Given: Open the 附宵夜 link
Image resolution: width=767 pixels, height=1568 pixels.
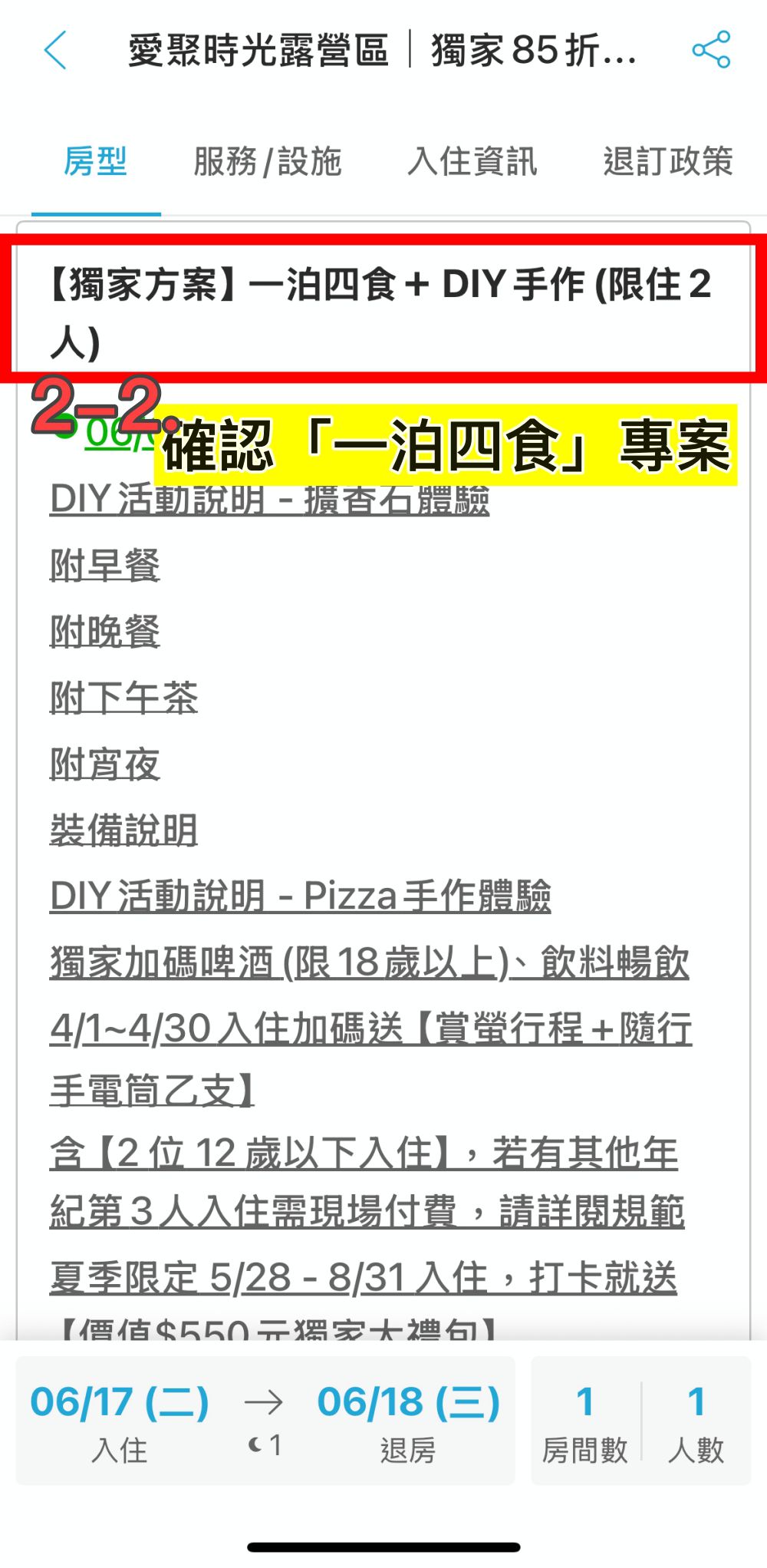Looking at the screenshot, I should coord(105,764).
